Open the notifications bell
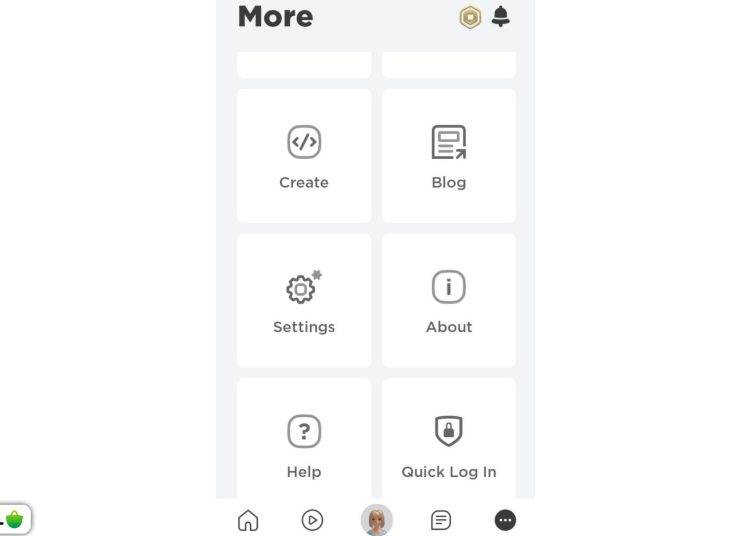Viewport: 750px width, 536px height. [x=501, y=17]
